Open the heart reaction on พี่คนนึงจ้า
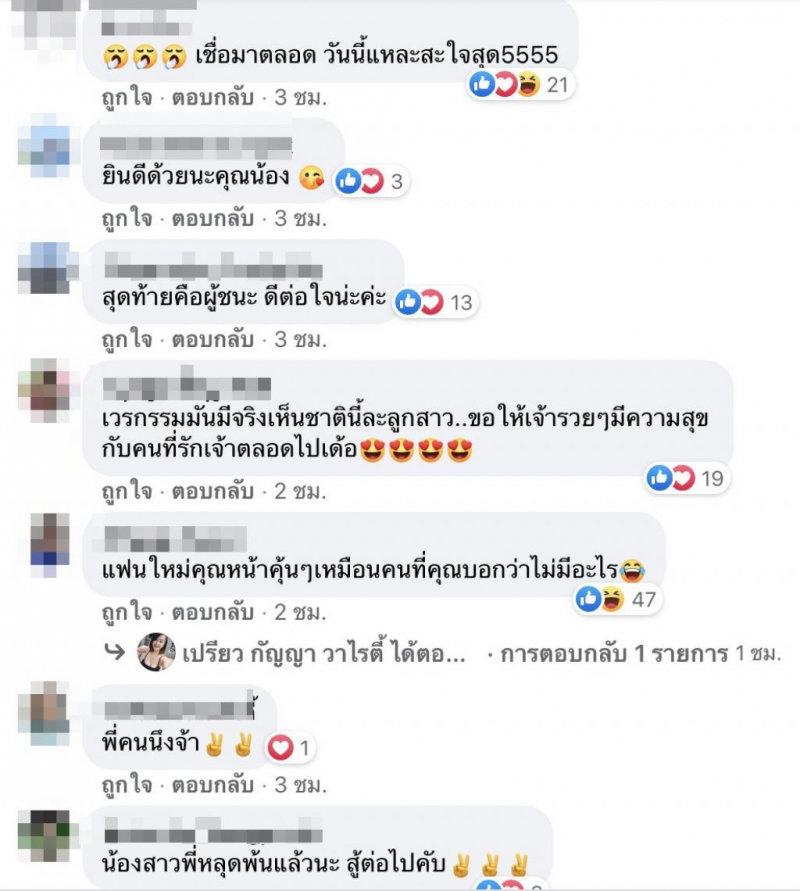This screenshot has height=891, width=800. point(289,747)
